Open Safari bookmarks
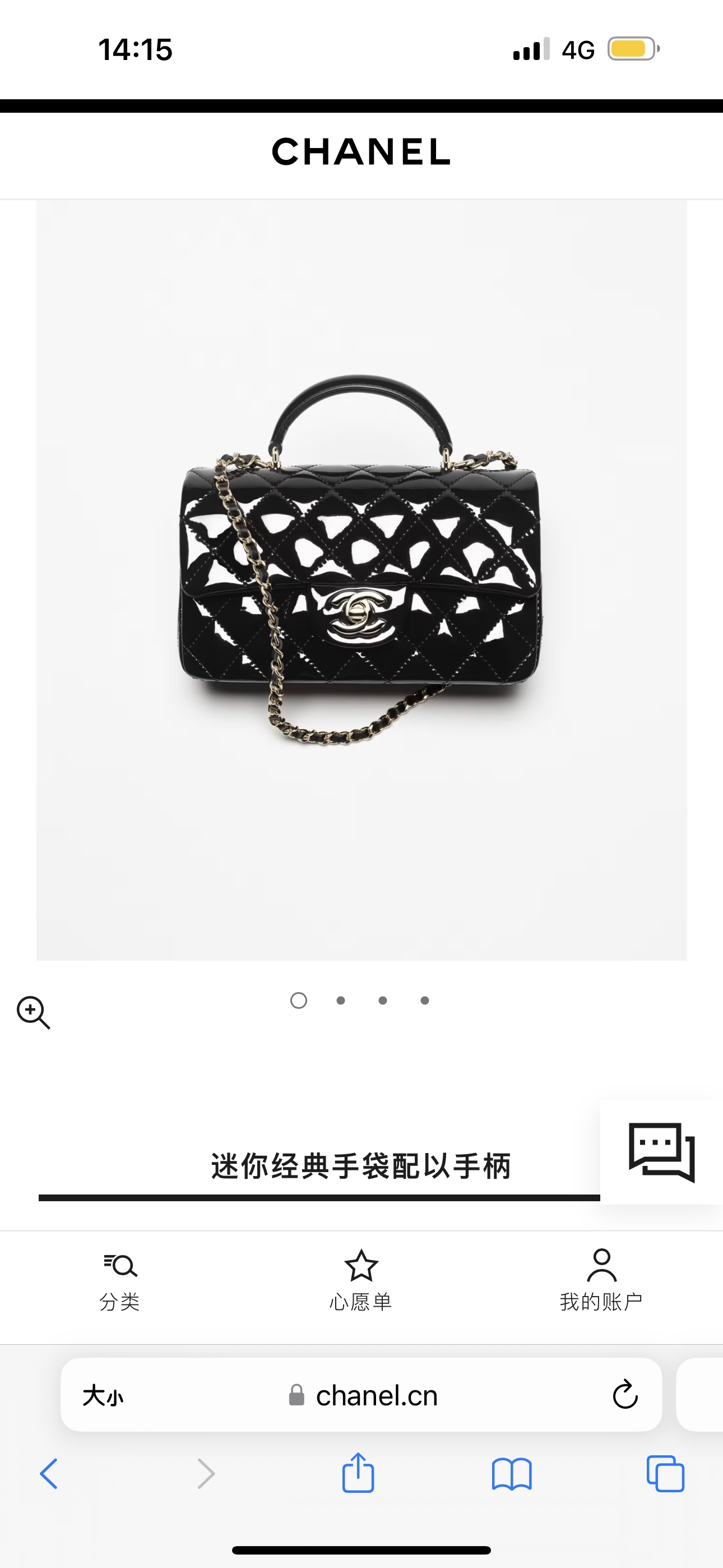The height and width of the screenshot is (1568, 723). pyautogui.click(x=512, y=1474)
